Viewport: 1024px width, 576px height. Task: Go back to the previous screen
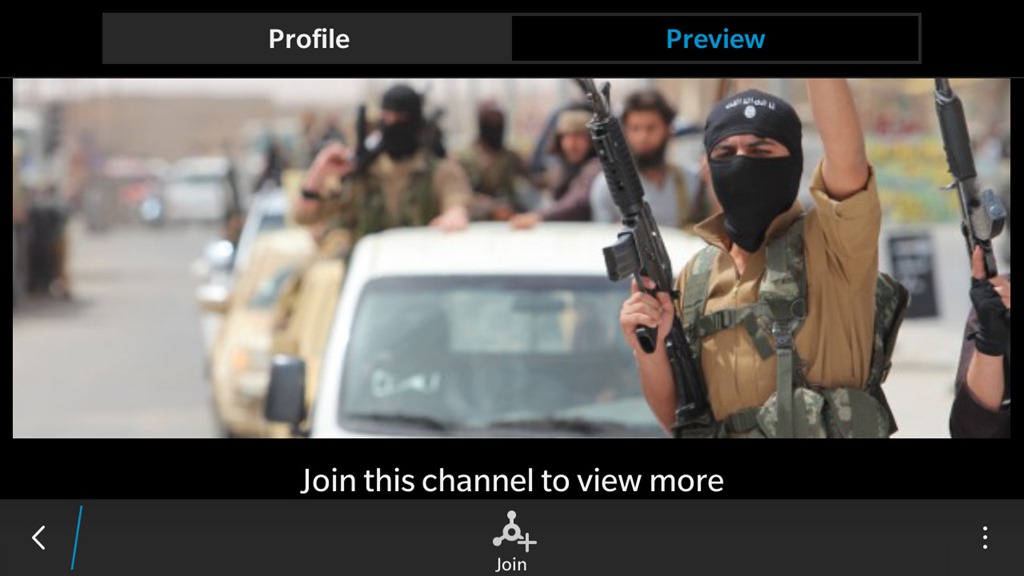[x=38, y=538]
